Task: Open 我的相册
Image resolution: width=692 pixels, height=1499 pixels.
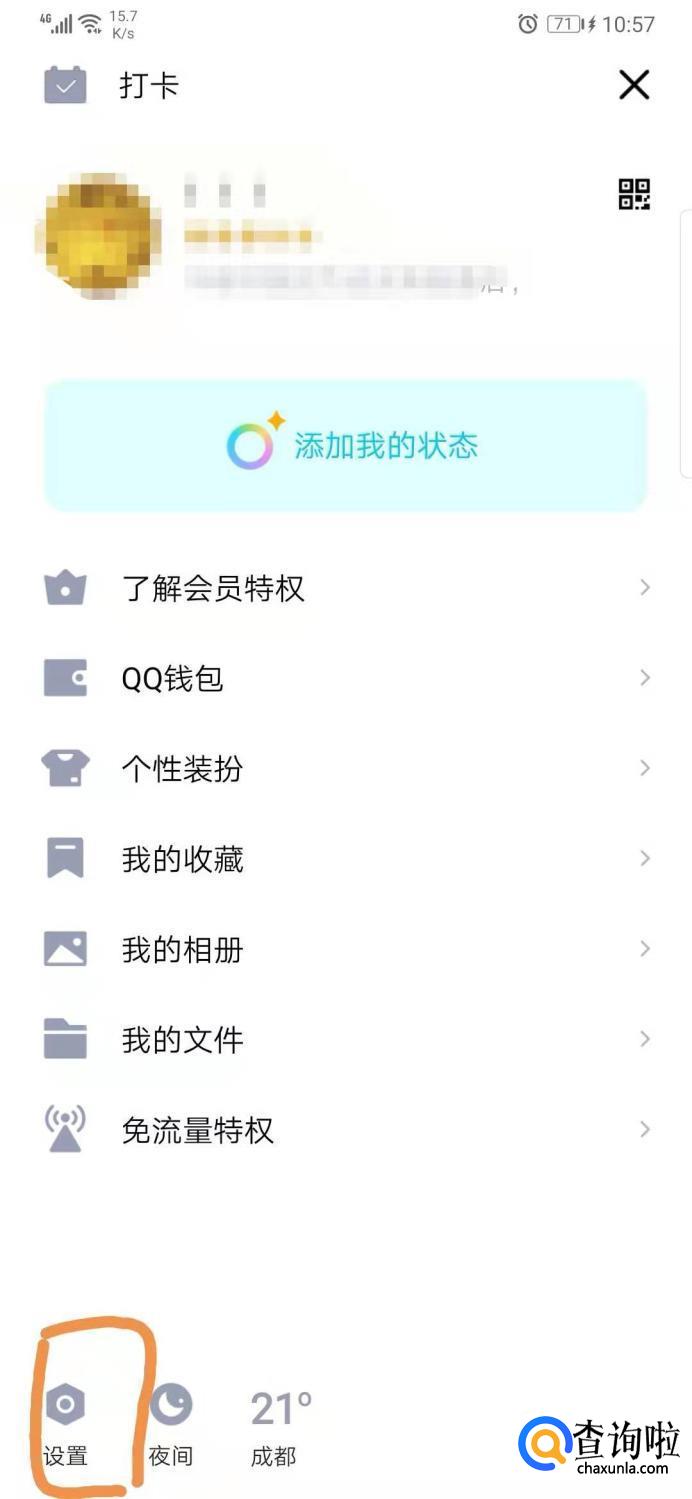Action: 346,949
